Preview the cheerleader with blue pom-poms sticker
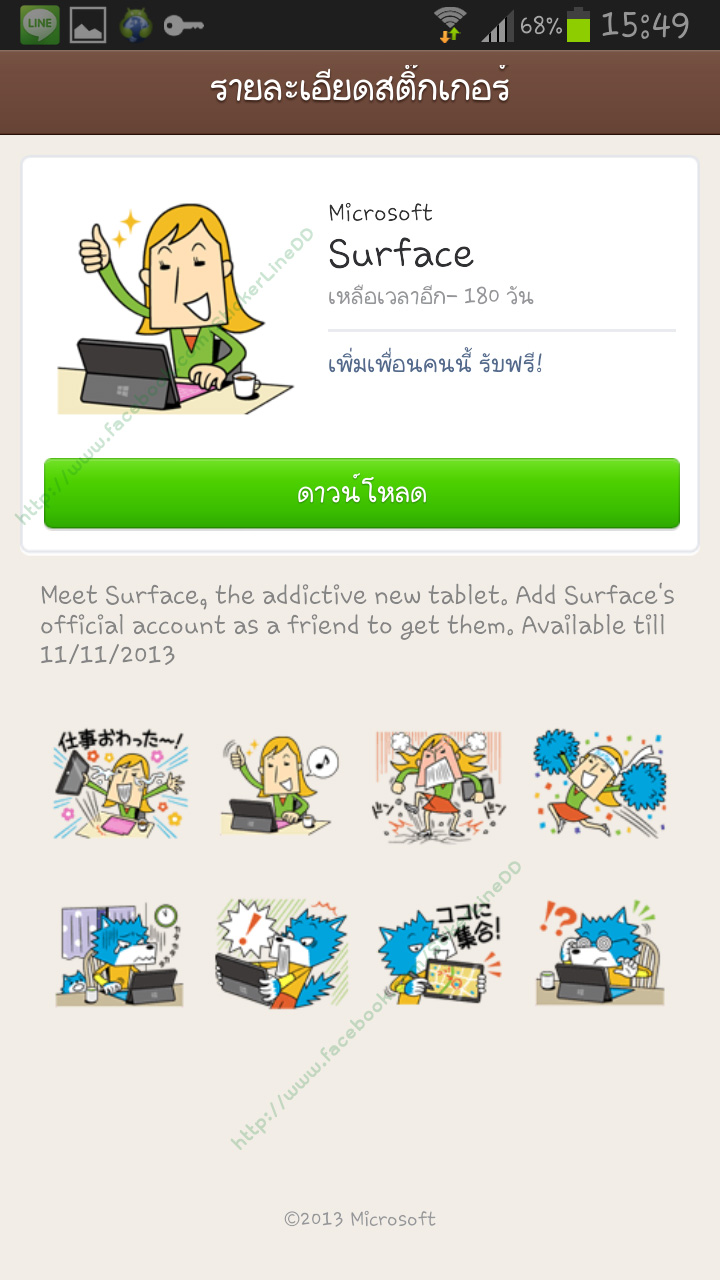Viewport: 720px width, 1280px height. pyautogui.click(x=600, y=784)
